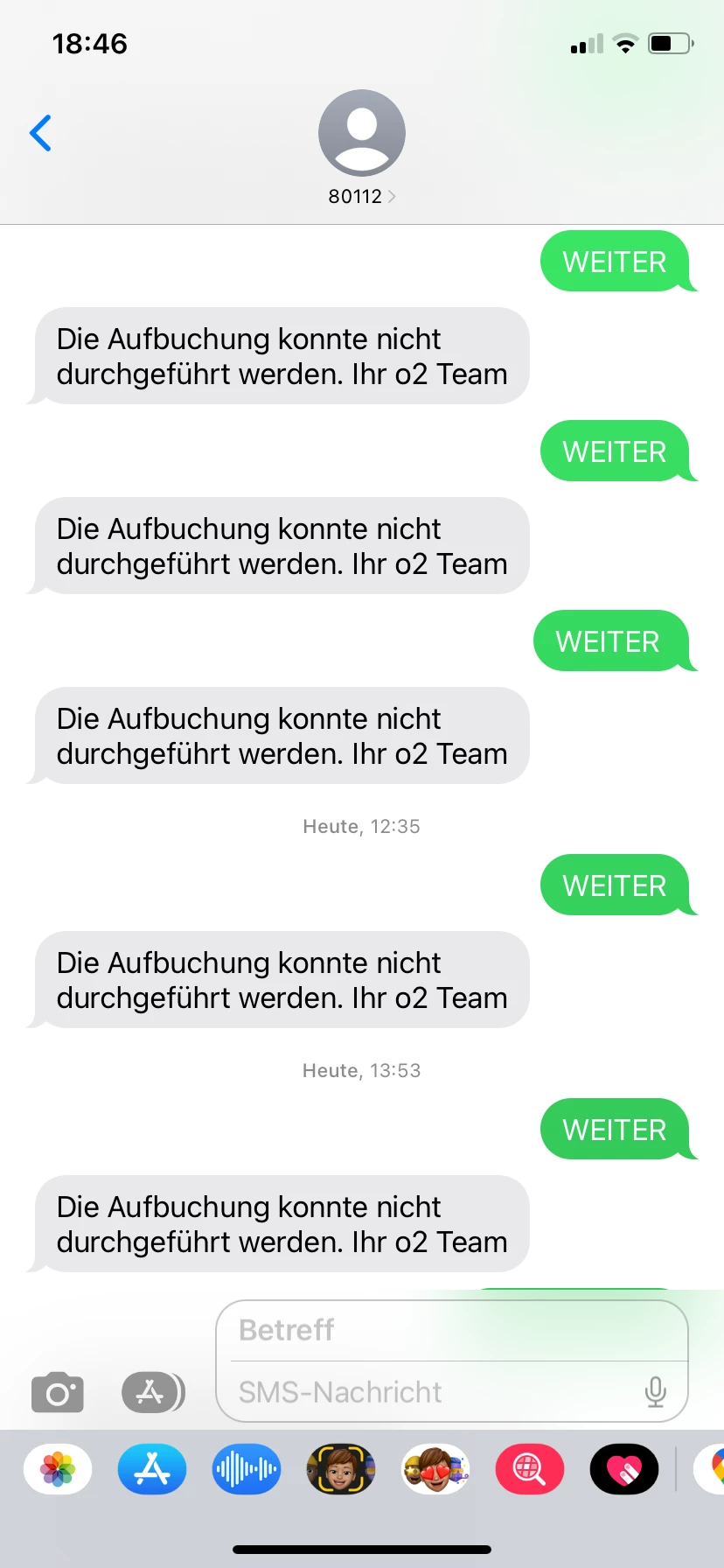Open the red images search app
The image size is (724, 1568).
[x=530, y=1469]
